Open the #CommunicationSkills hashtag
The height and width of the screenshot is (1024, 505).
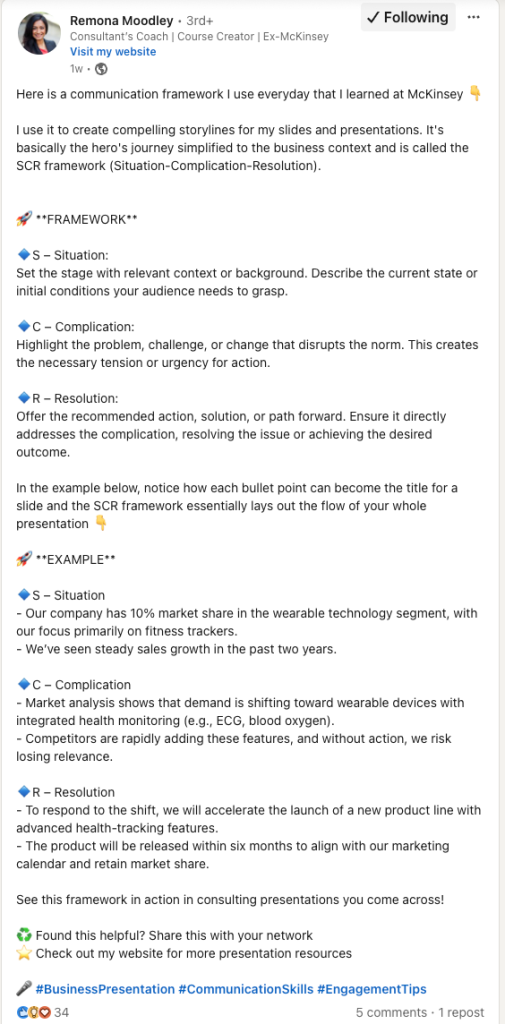[246, 989]
